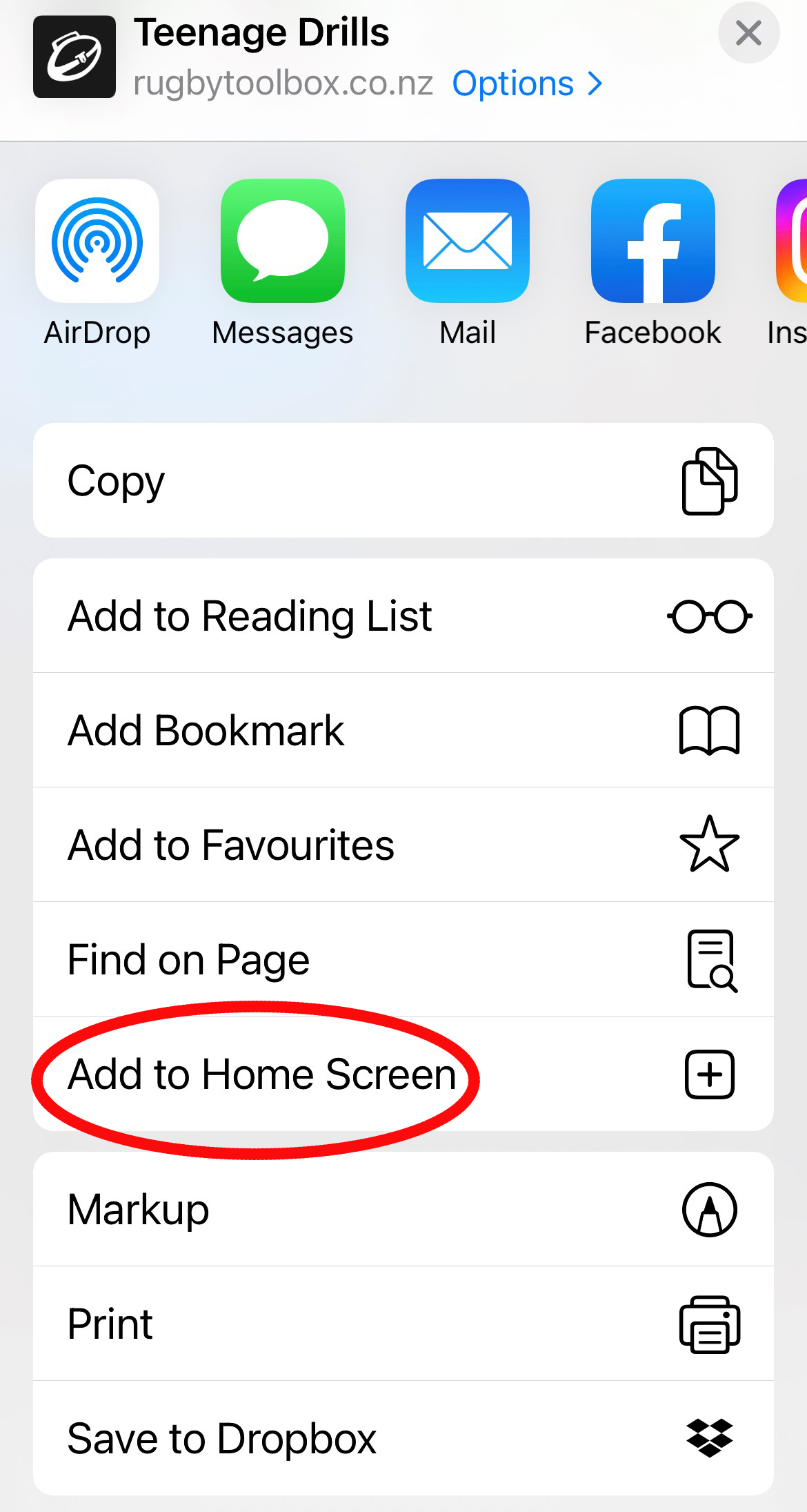Tap Add to Home Screen
This screenshot has height=1512, width=807.
(x=403, y=1074)
